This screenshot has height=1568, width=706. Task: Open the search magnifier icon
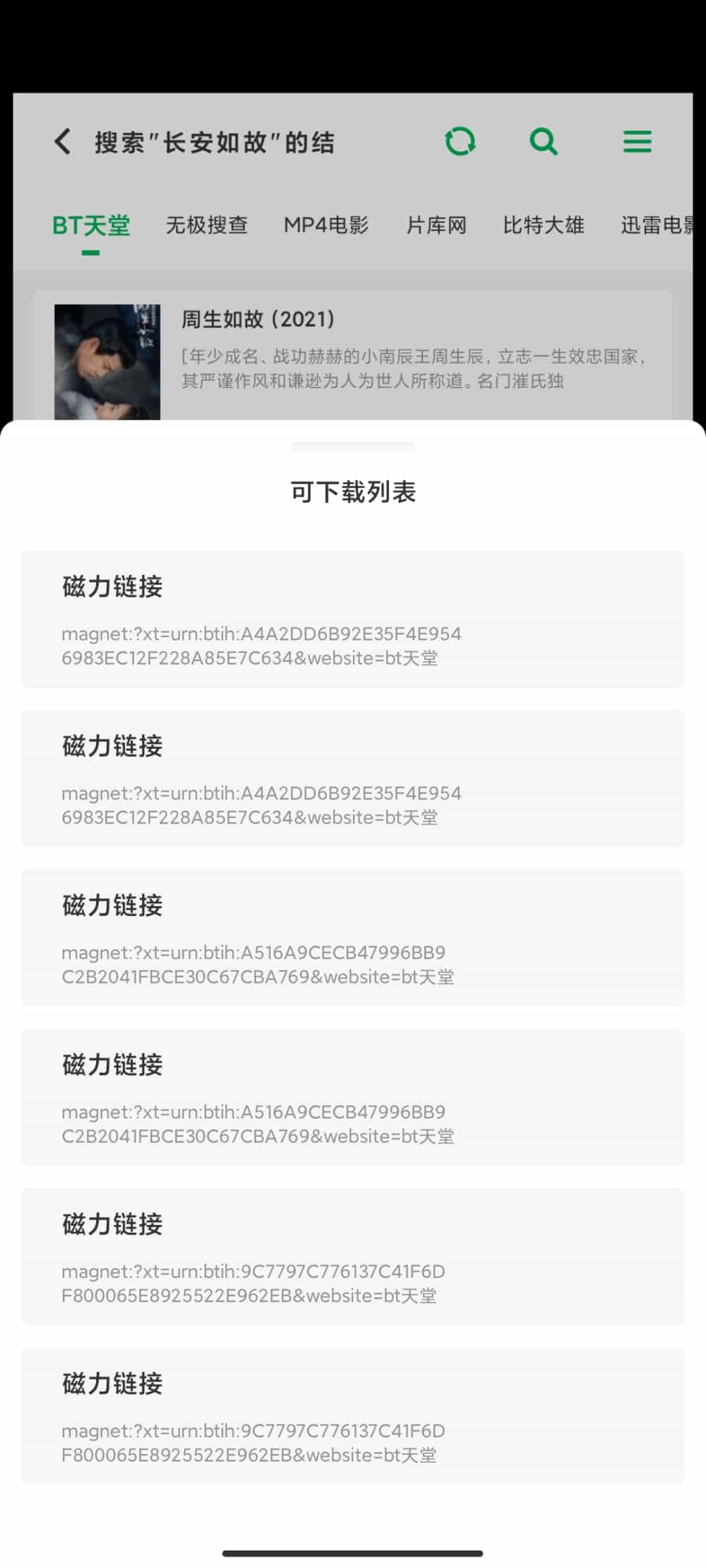(543, 142)
